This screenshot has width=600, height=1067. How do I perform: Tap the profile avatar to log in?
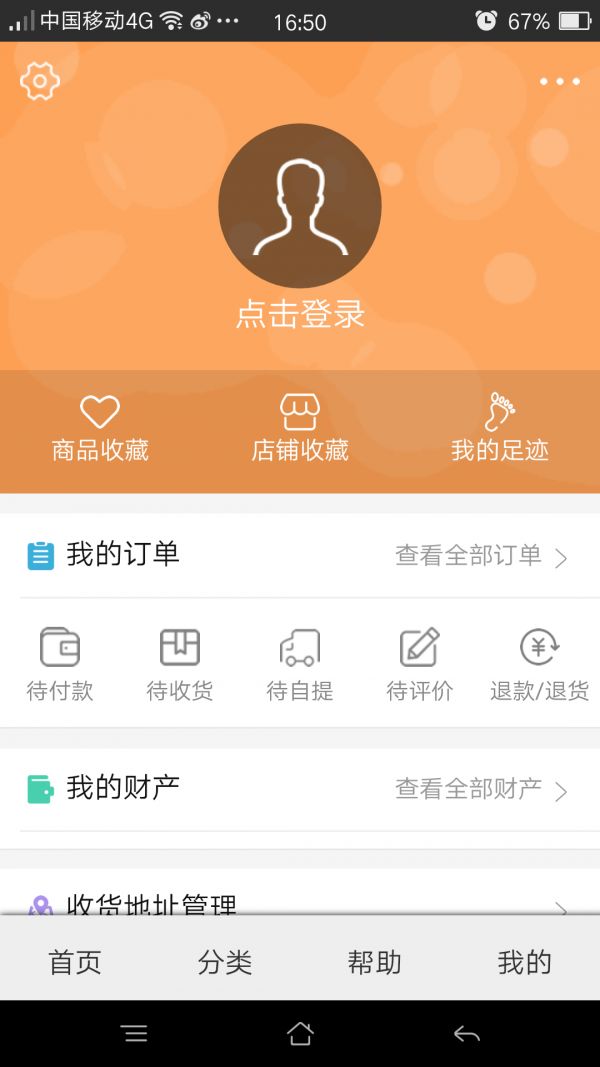coord(300,205)
